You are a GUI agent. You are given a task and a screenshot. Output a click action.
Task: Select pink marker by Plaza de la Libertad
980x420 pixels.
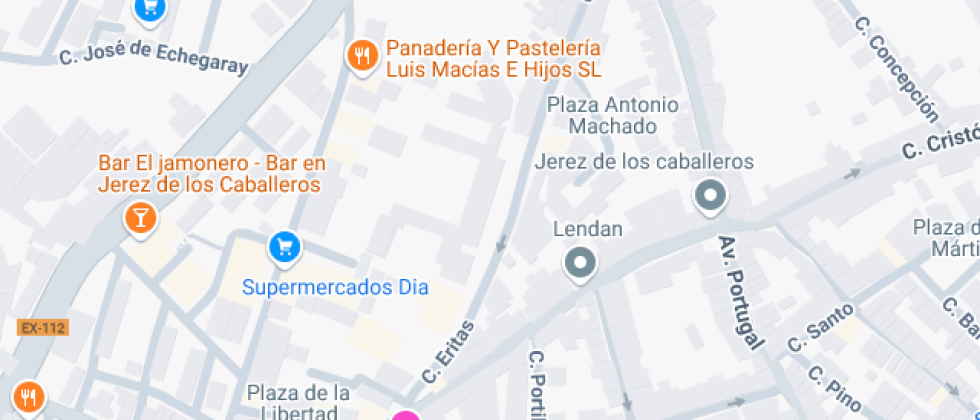pos(404,415)
